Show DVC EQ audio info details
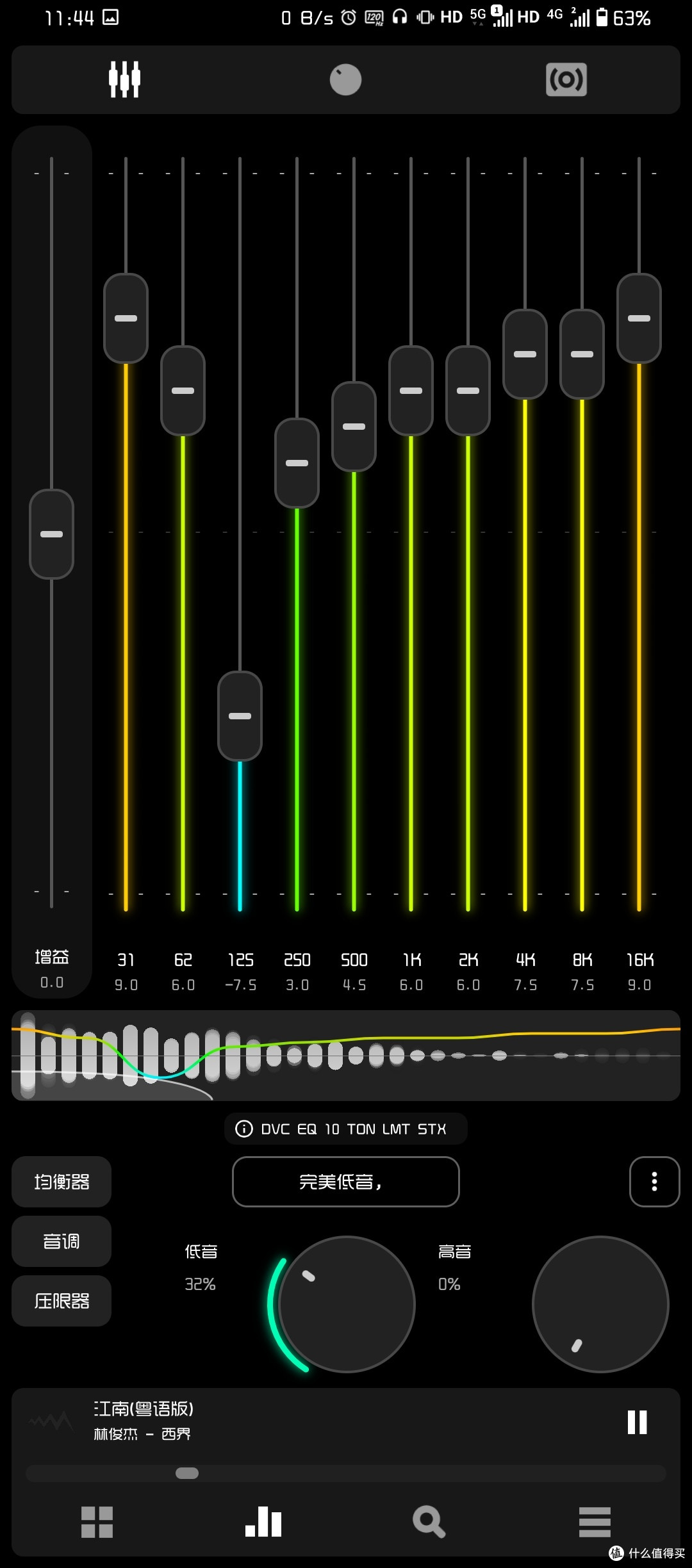This screenshot has height=1568, width=692. [x=345, y=1129]
